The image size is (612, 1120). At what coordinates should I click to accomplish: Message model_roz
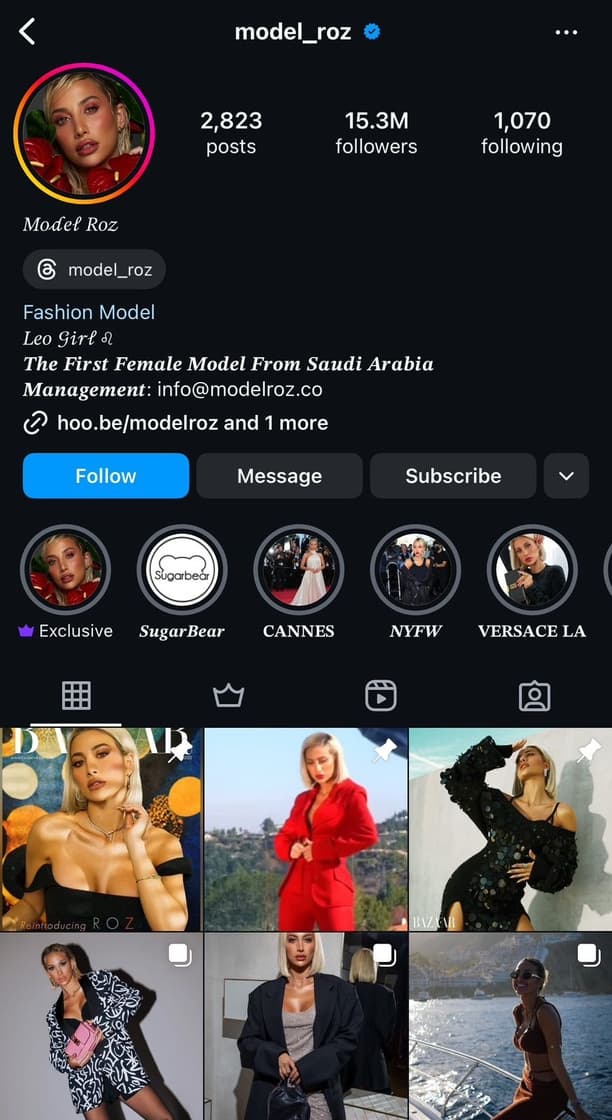279,476
